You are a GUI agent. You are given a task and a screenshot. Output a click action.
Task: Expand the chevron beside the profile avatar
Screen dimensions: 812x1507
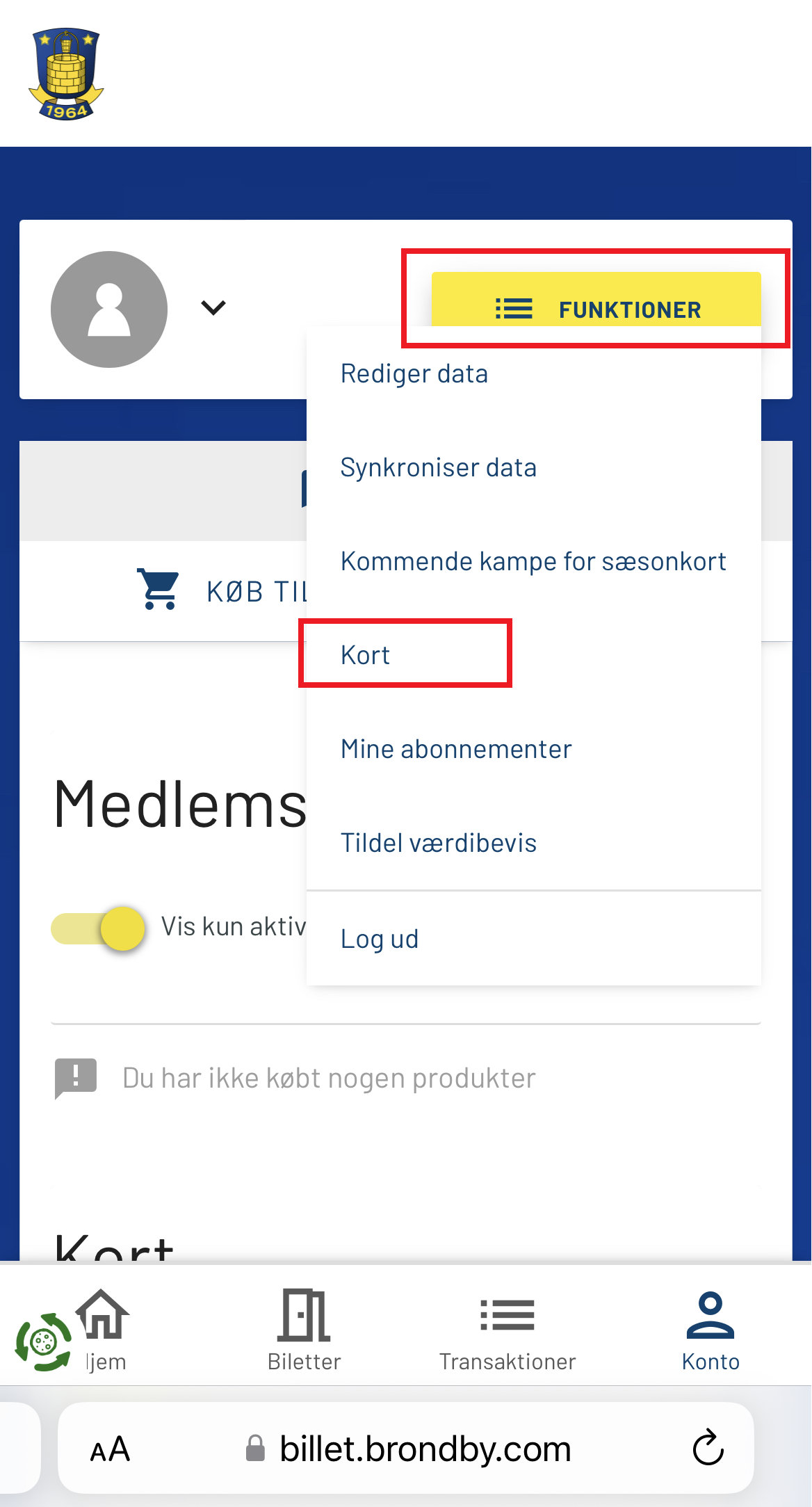(213, 307)
